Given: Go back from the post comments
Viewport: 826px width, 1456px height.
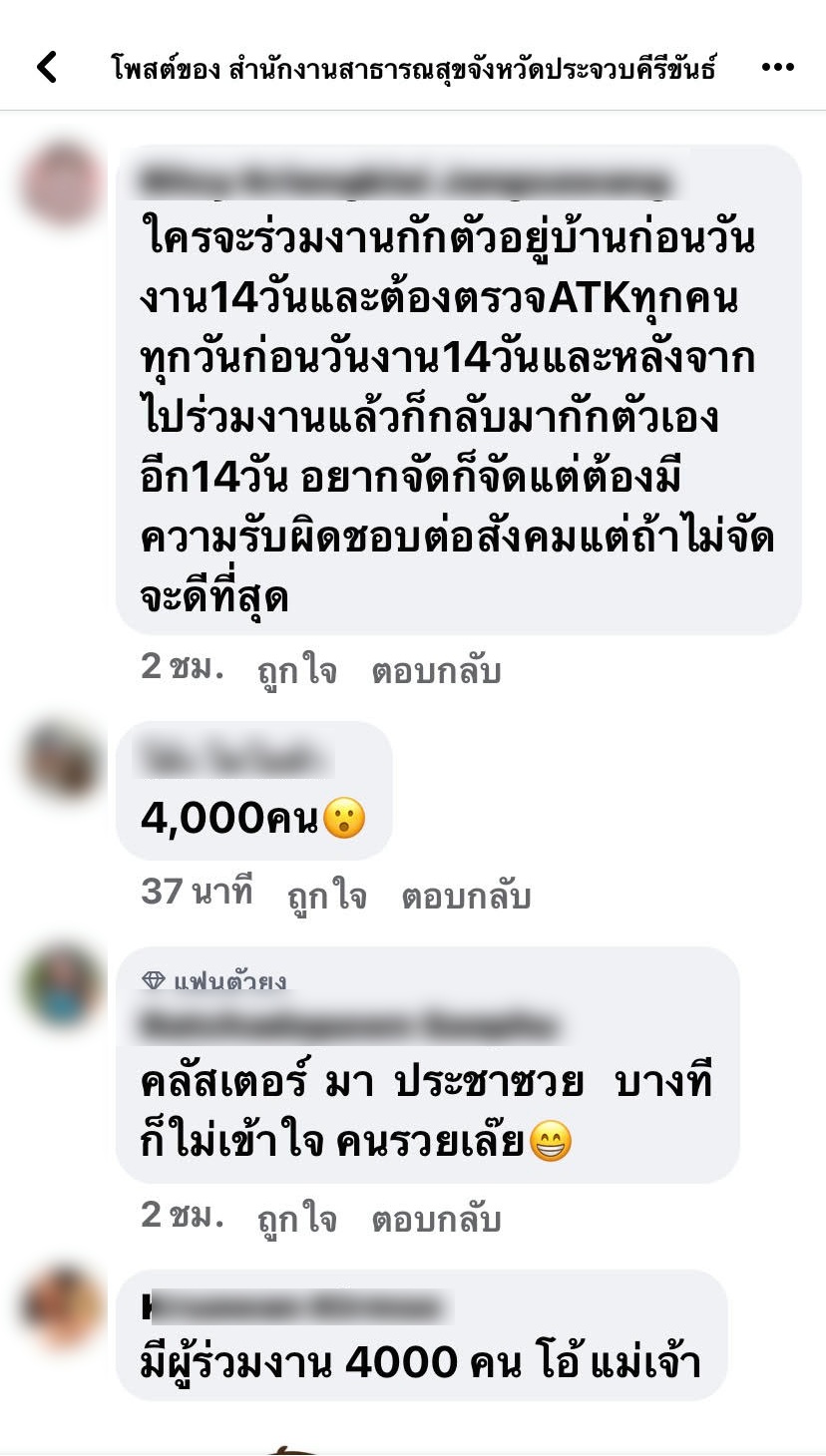Looking at the screenshot, I should point(47,68).
